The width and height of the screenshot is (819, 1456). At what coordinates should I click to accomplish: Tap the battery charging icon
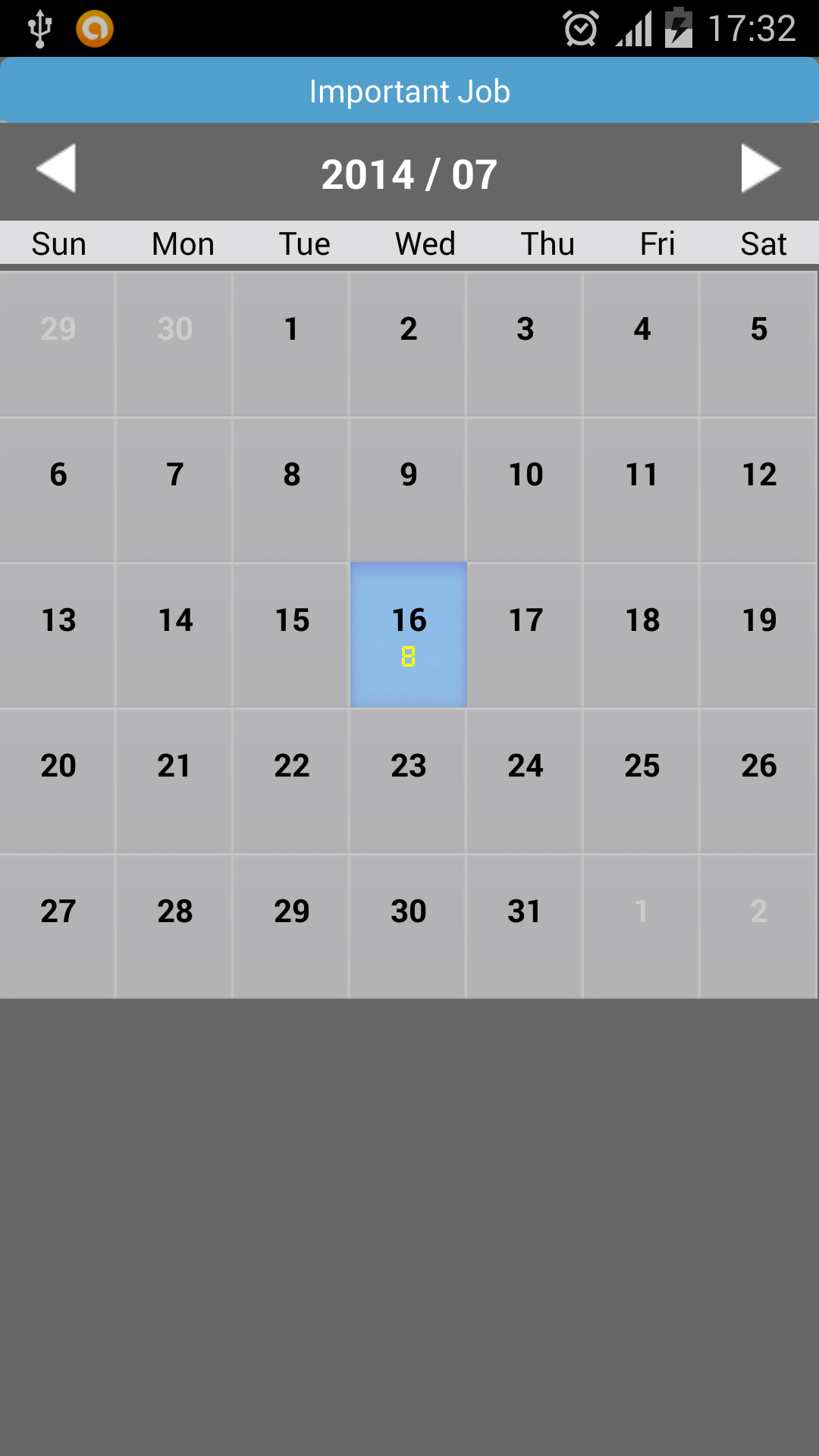pos(677,28)
